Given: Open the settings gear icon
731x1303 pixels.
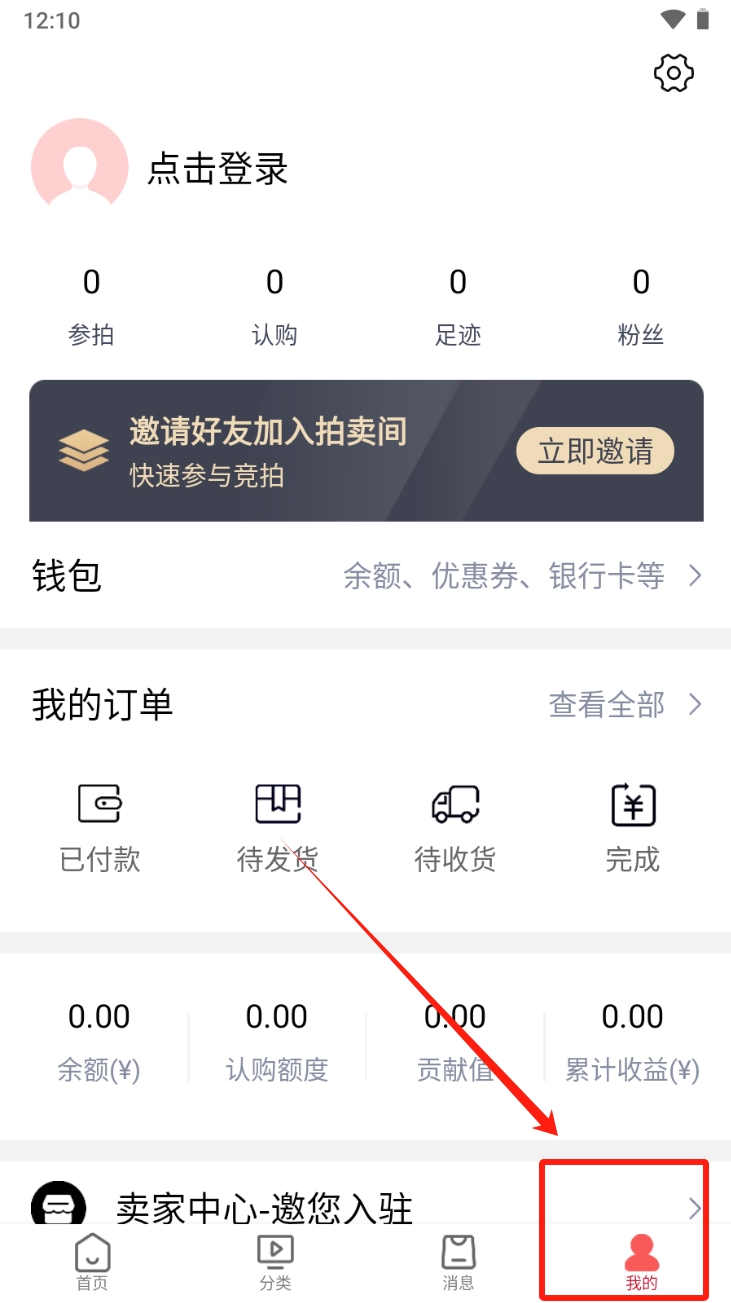Looking at the screenshot, I should coord(674,73).
